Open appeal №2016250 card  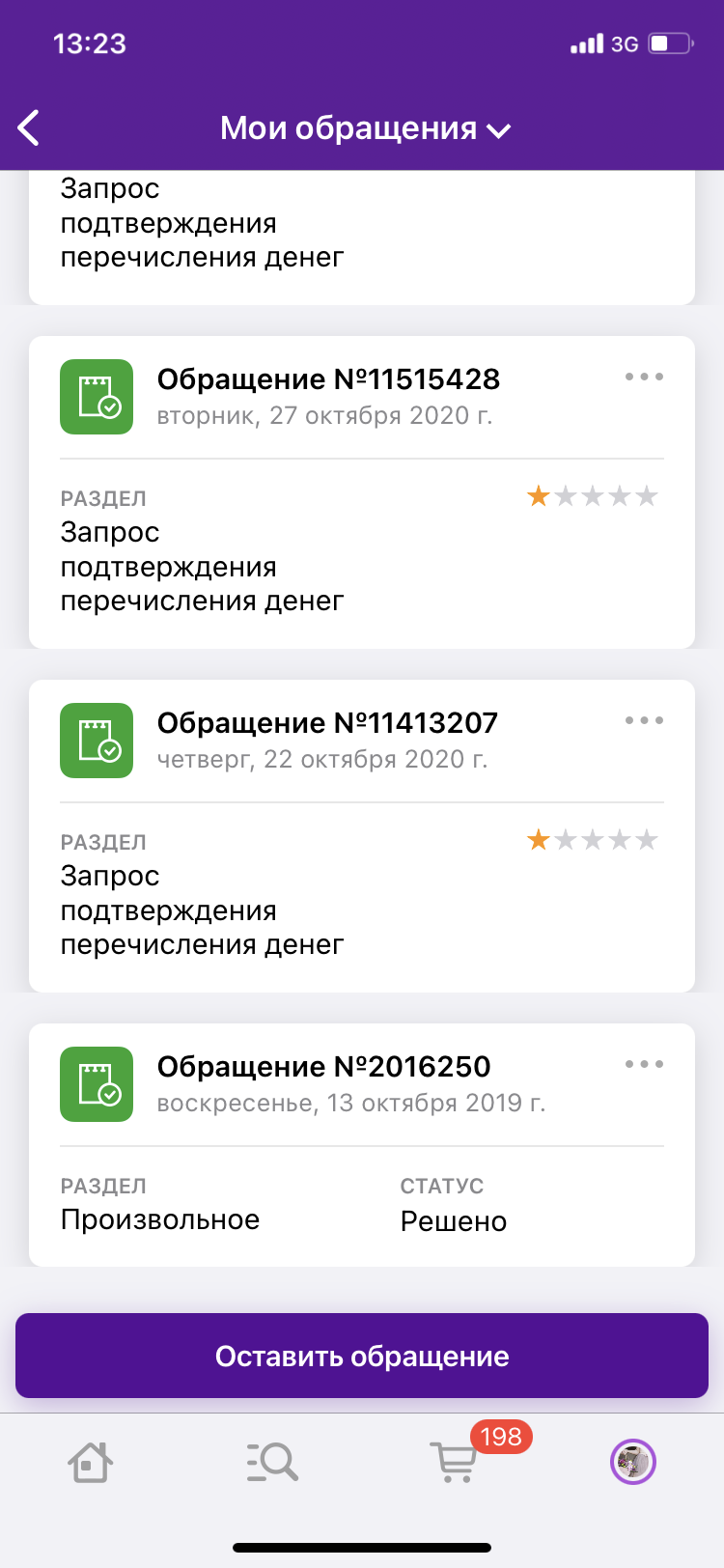[362, 1145]
